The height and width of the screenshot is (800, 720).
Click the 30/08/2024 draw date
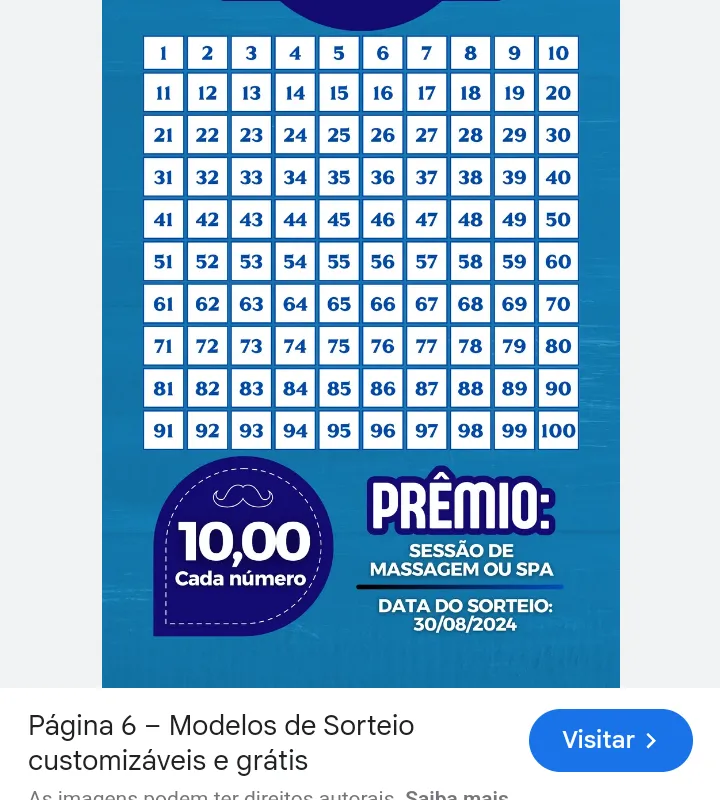point(464,623)
